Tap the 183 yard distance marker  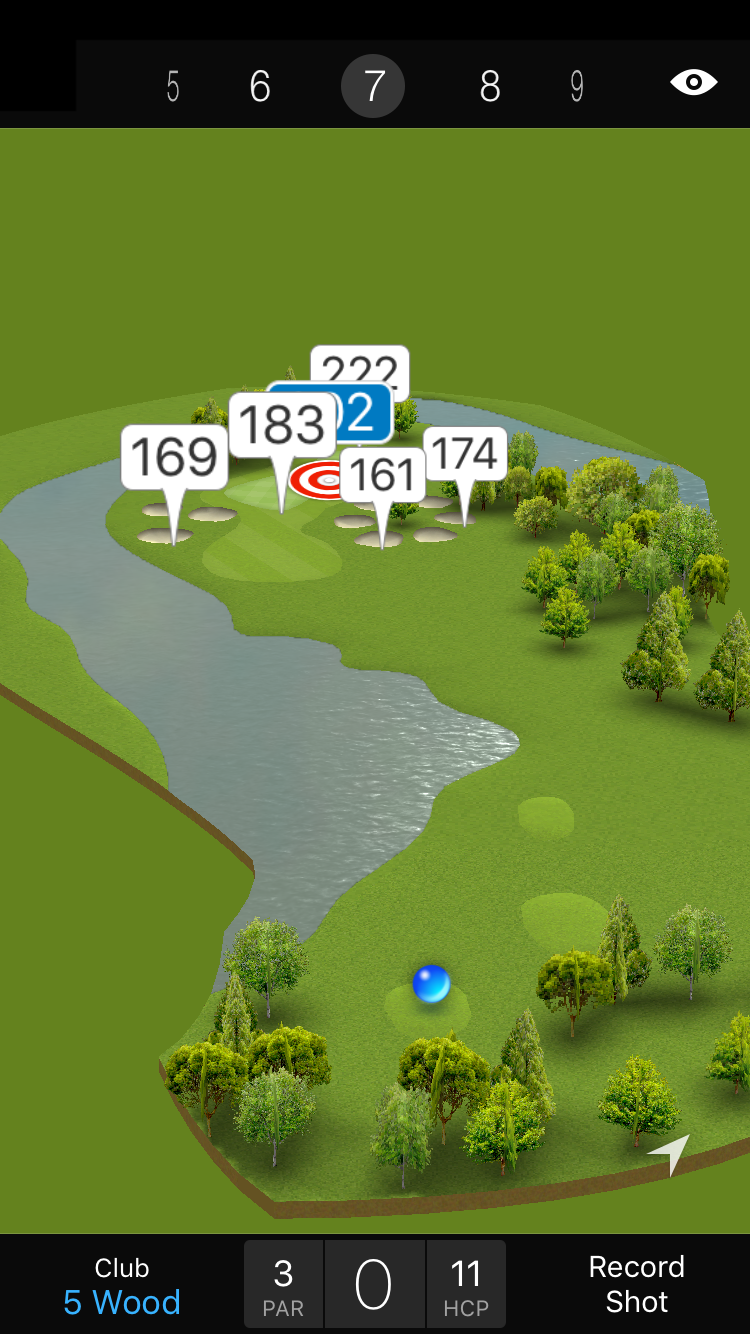point(282,426)
